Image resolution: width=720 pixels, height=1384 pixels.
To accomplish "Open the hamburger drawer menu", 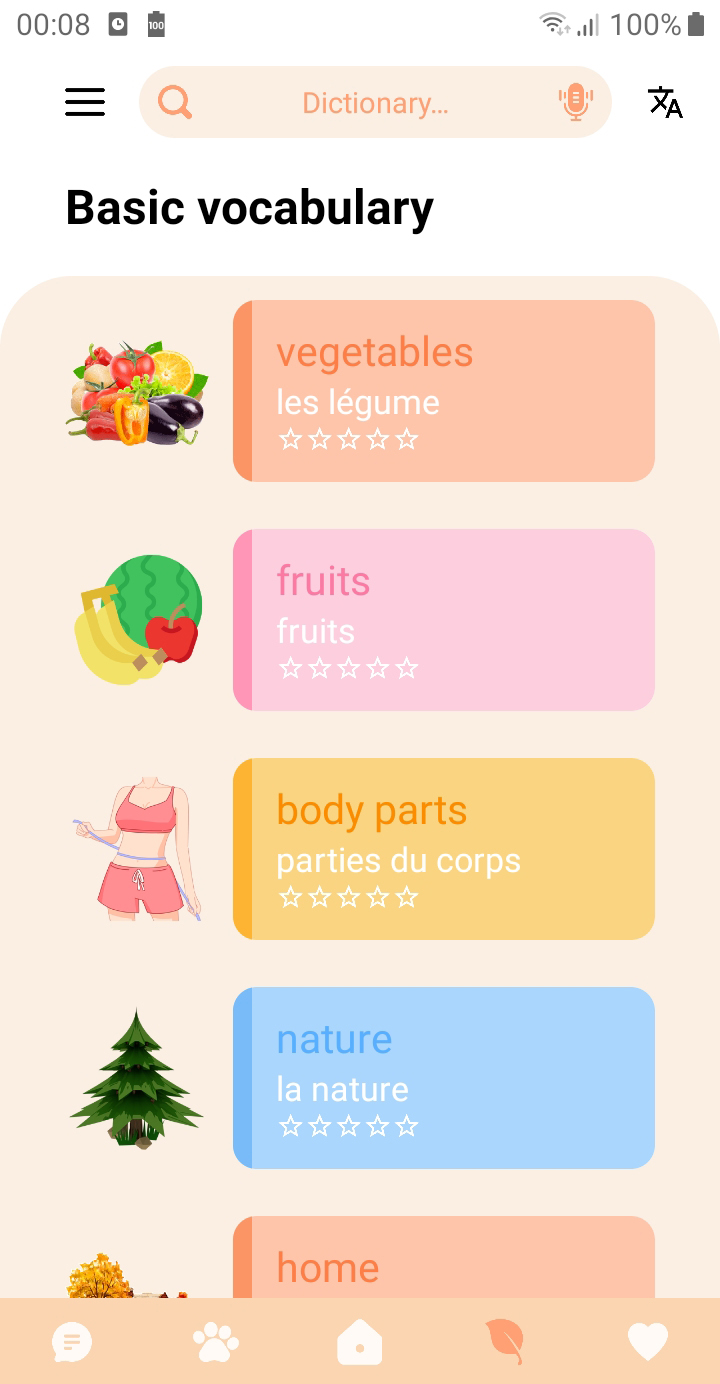I will pyautogui.click(x=85, y=102).
